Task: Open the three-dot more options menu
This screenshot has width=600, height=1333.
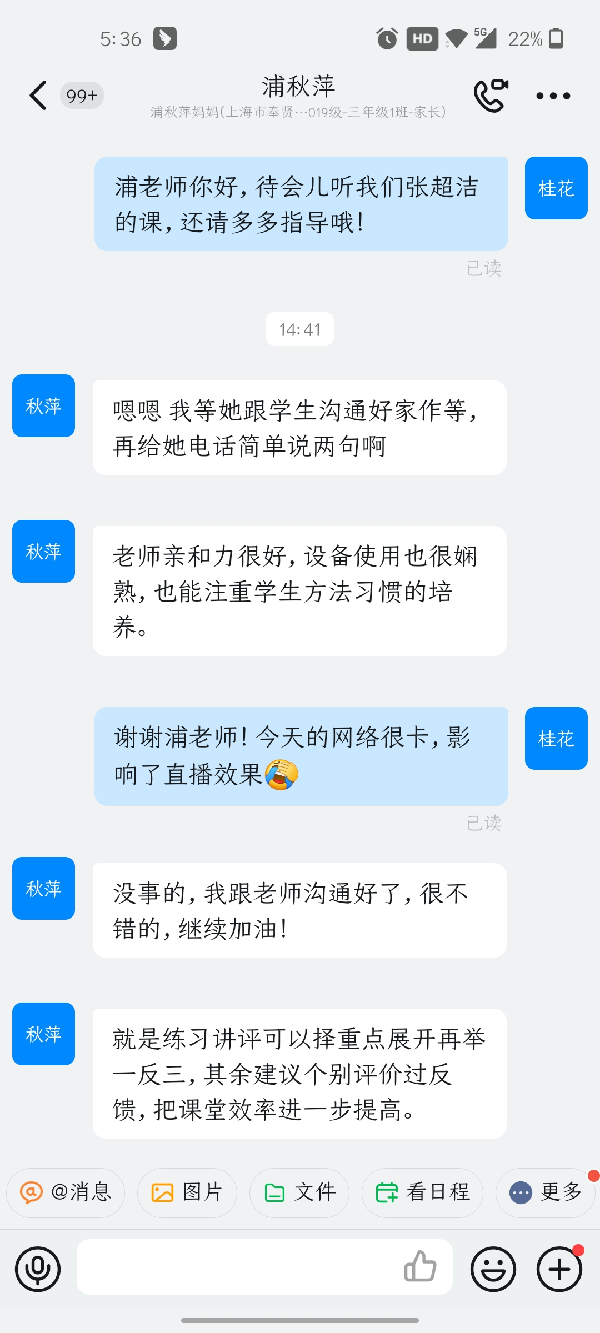Action: 553,96
